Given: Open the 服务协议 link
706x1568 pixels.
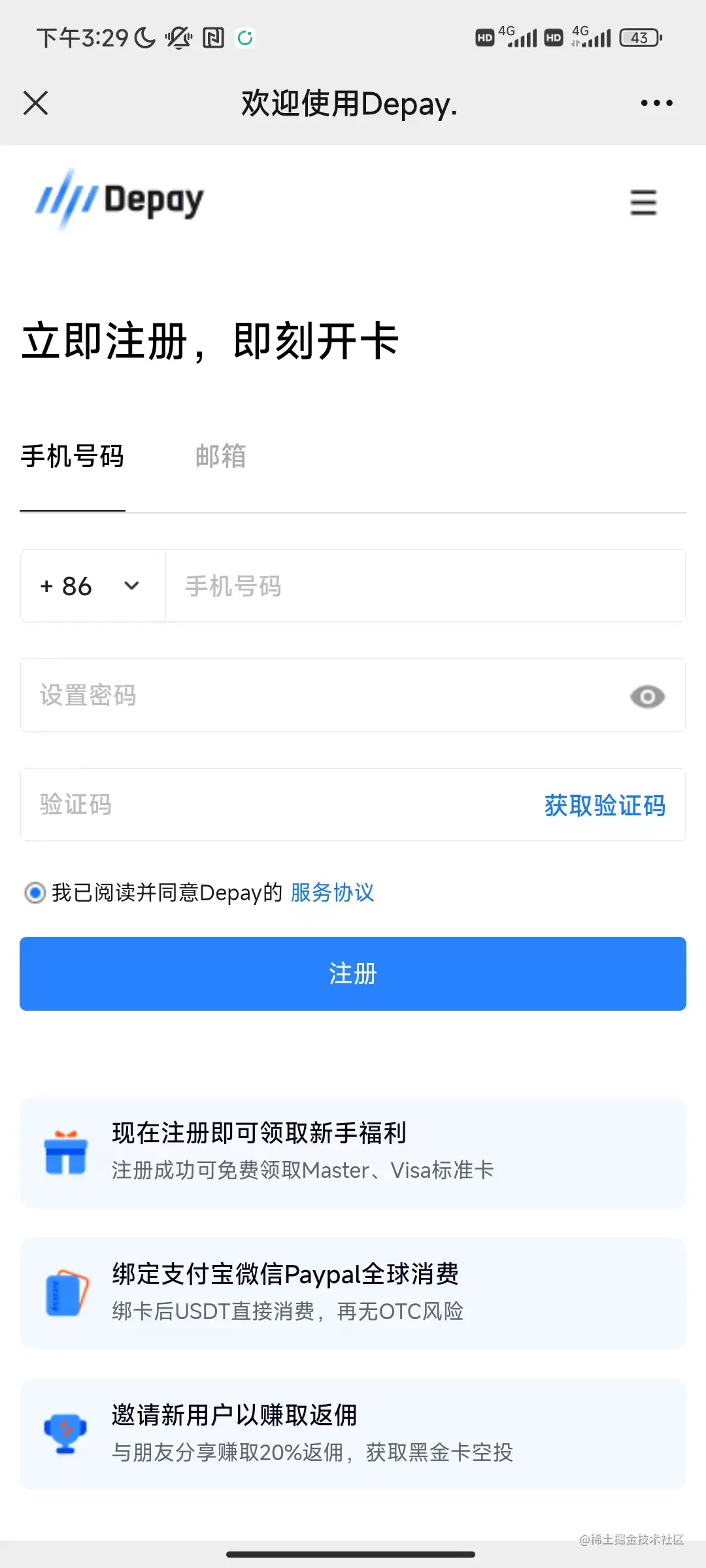Looking at the screenshot, I should 332,892.
